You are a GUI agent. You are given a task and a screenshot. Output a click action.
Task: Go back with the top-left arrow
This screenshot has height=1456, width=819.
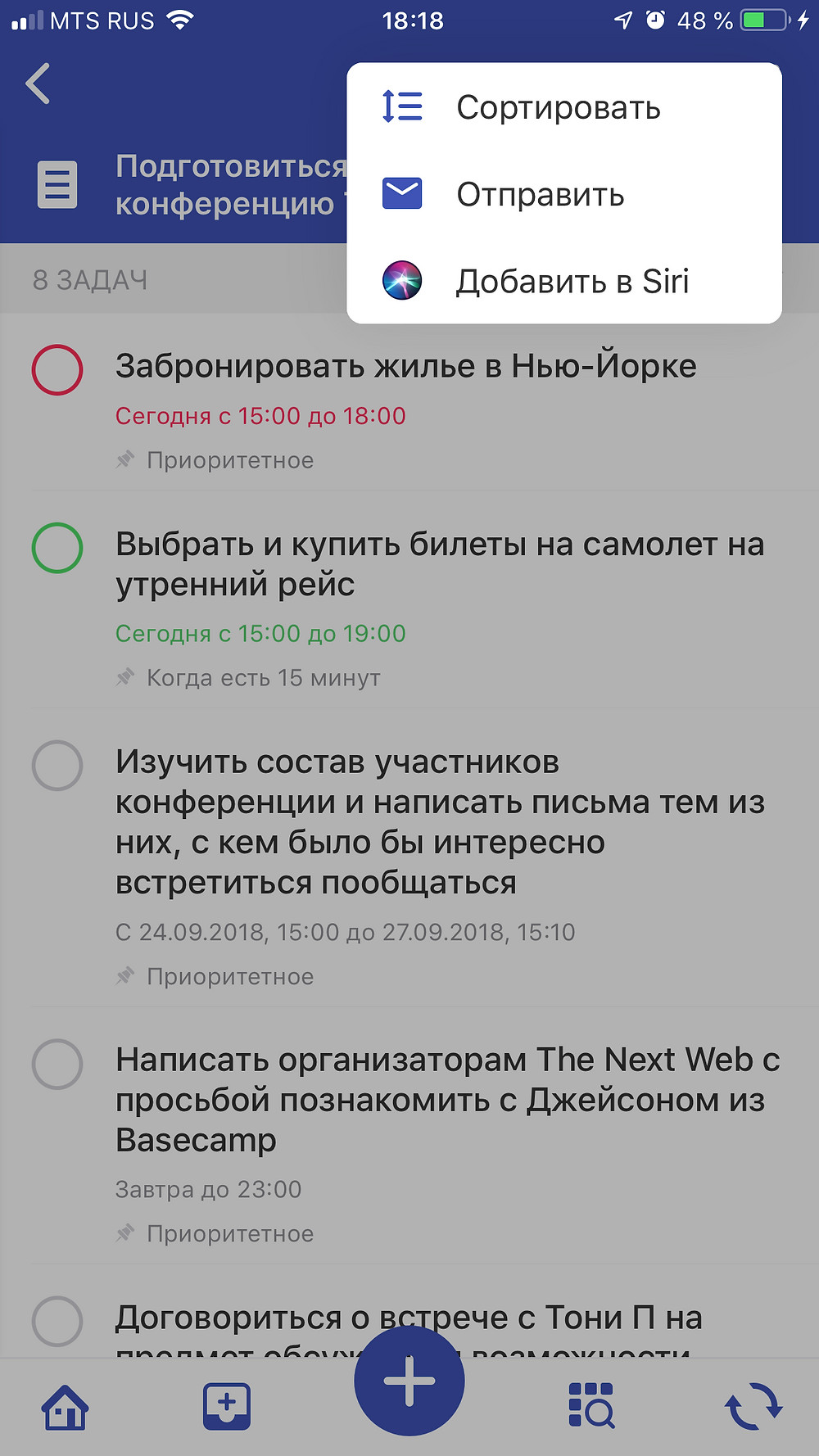coord(38,84)
